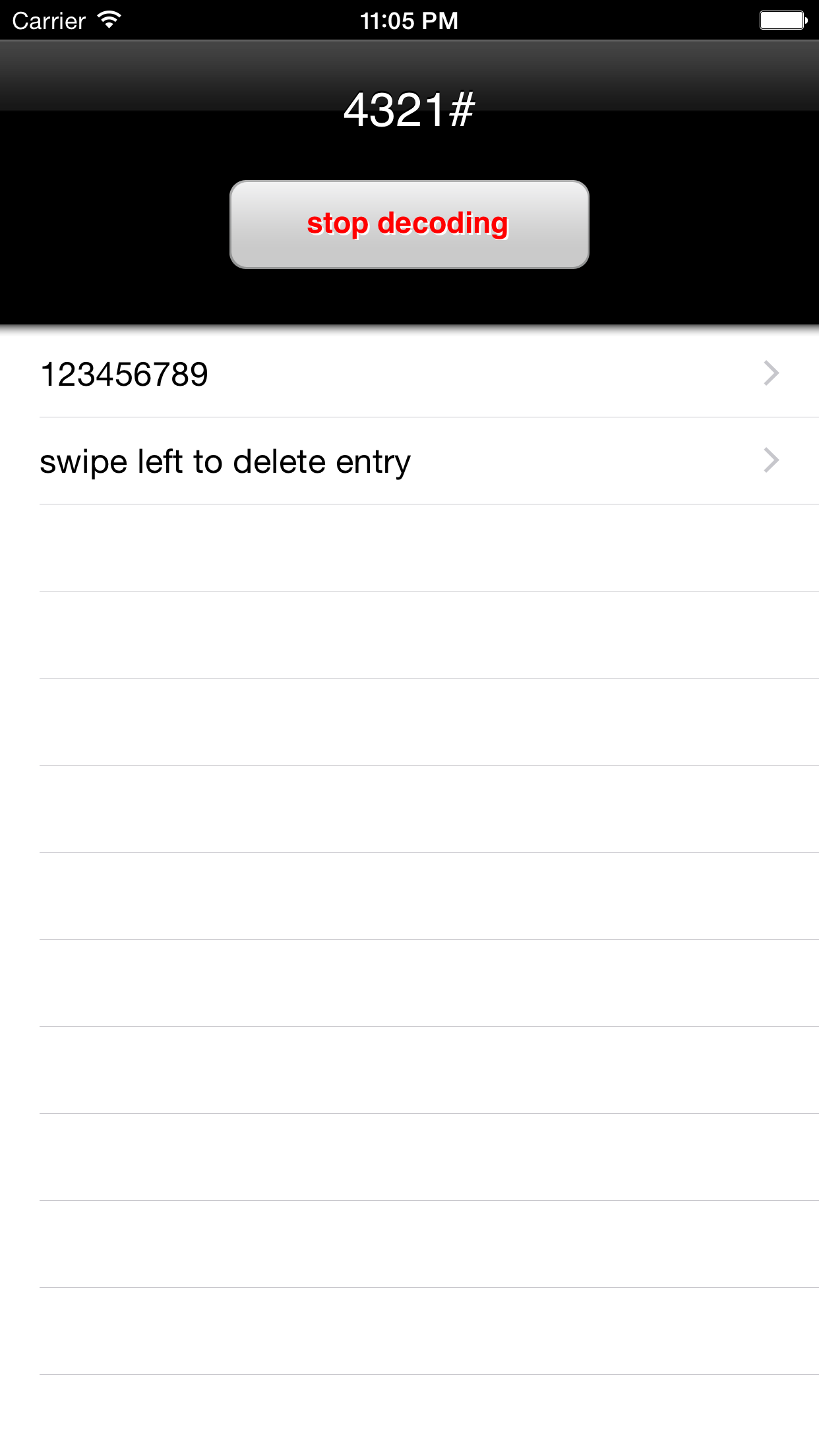The image size is (819, 1456).
Task: Tap the chevron beside 123456789
Action: pos(771,373)
